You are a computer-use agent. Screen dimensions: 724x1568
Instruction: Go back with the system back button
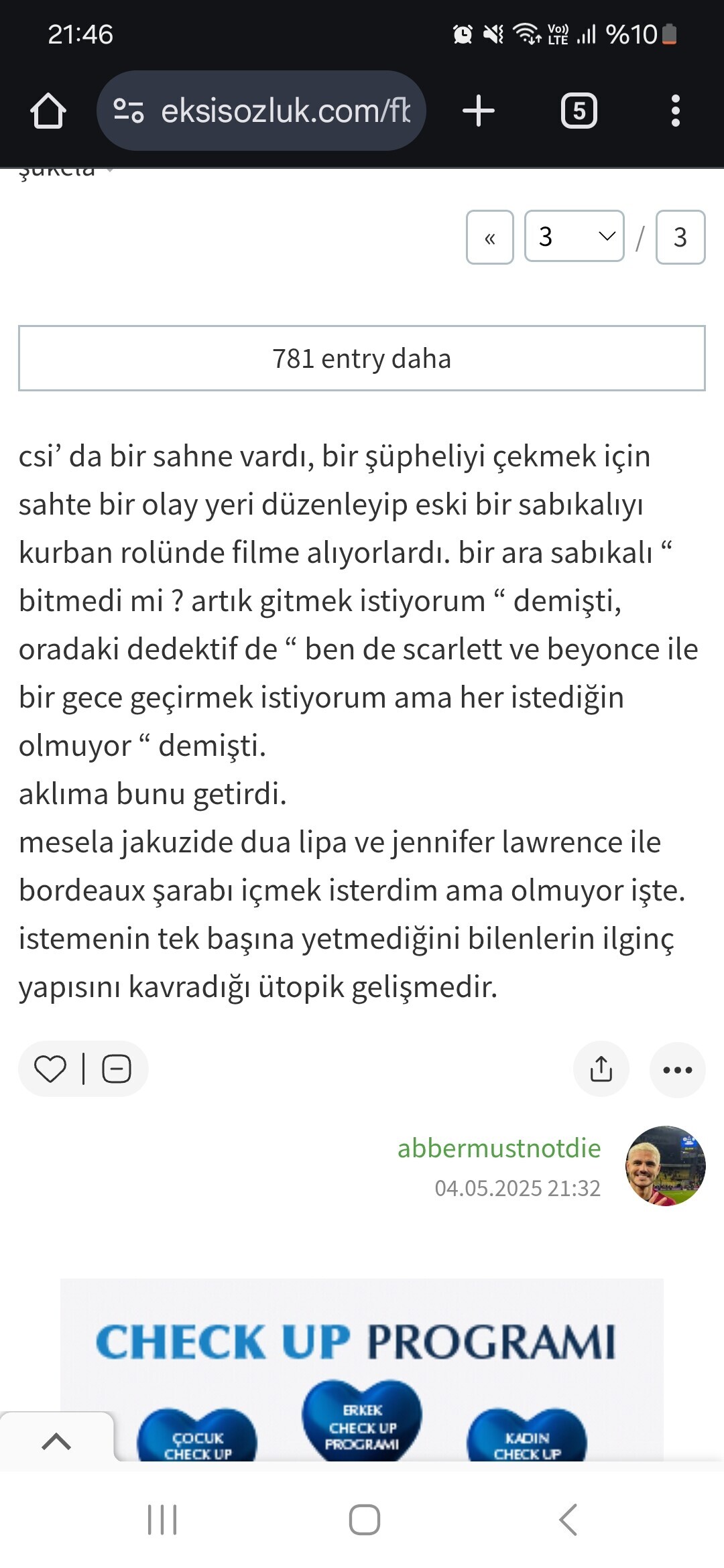(x=568, y=1519)
